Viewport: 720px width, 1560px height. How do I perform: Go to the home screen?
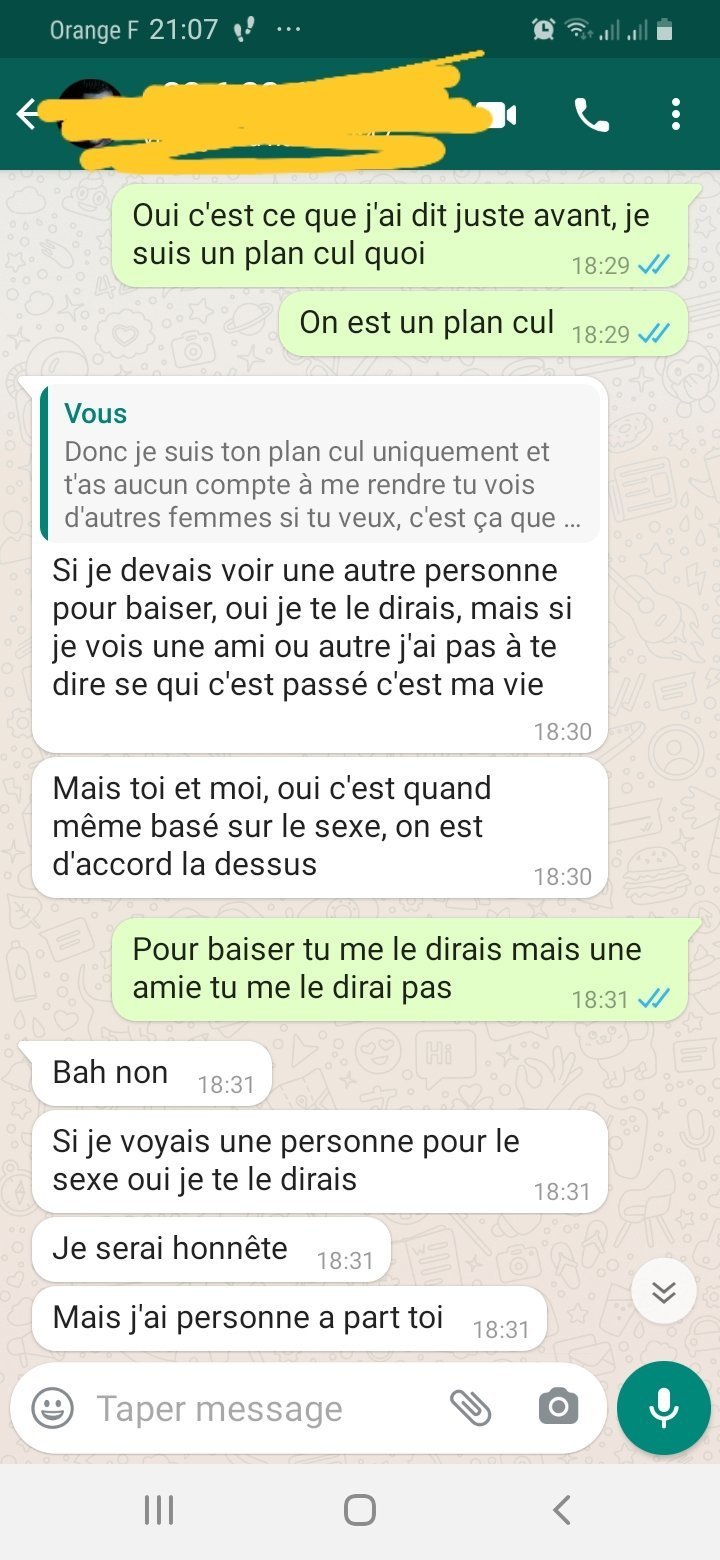tap(360, 1510)
